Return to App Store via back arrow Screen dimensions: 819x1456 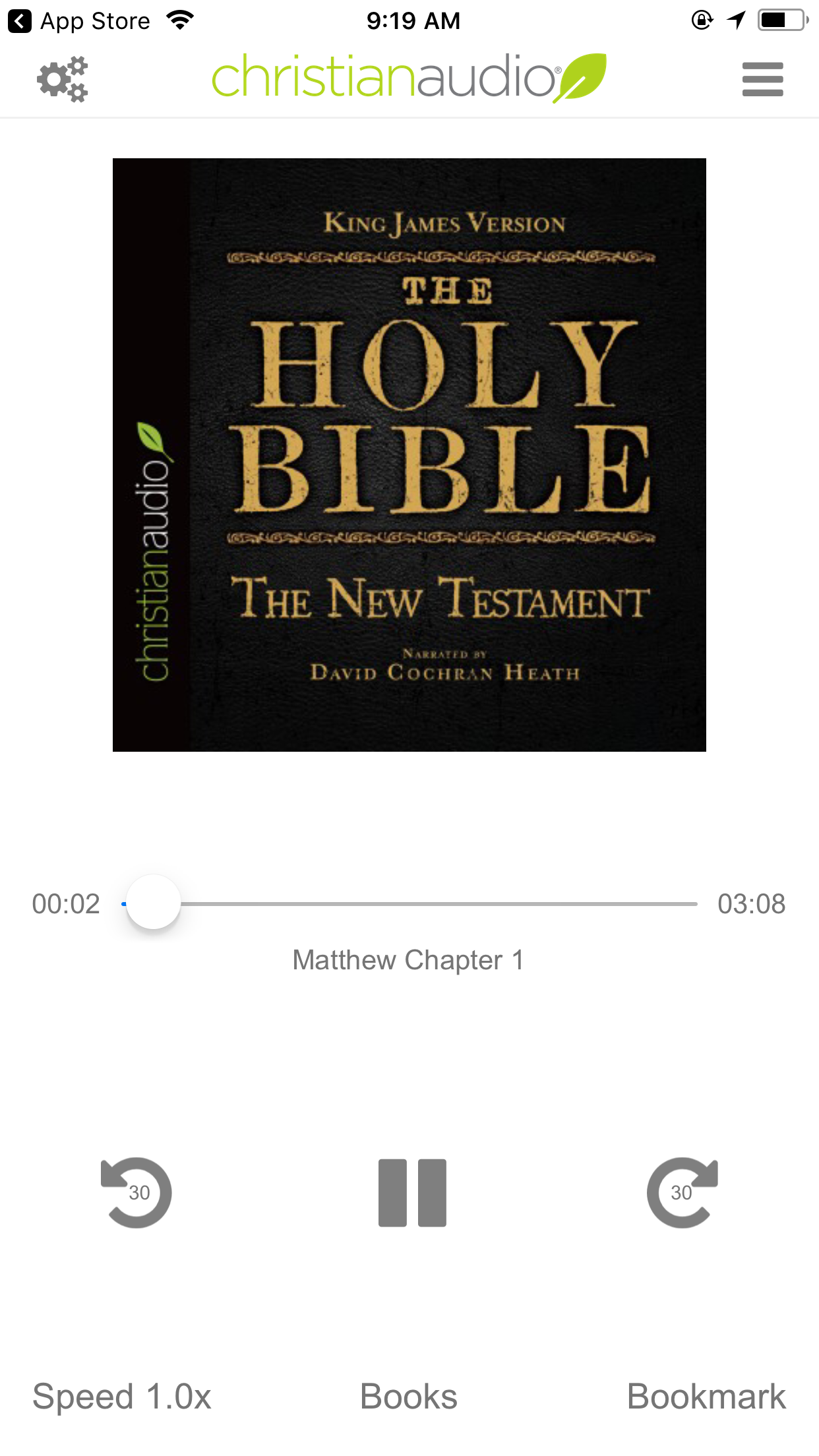pyautogui.click(x=20, y=21)
